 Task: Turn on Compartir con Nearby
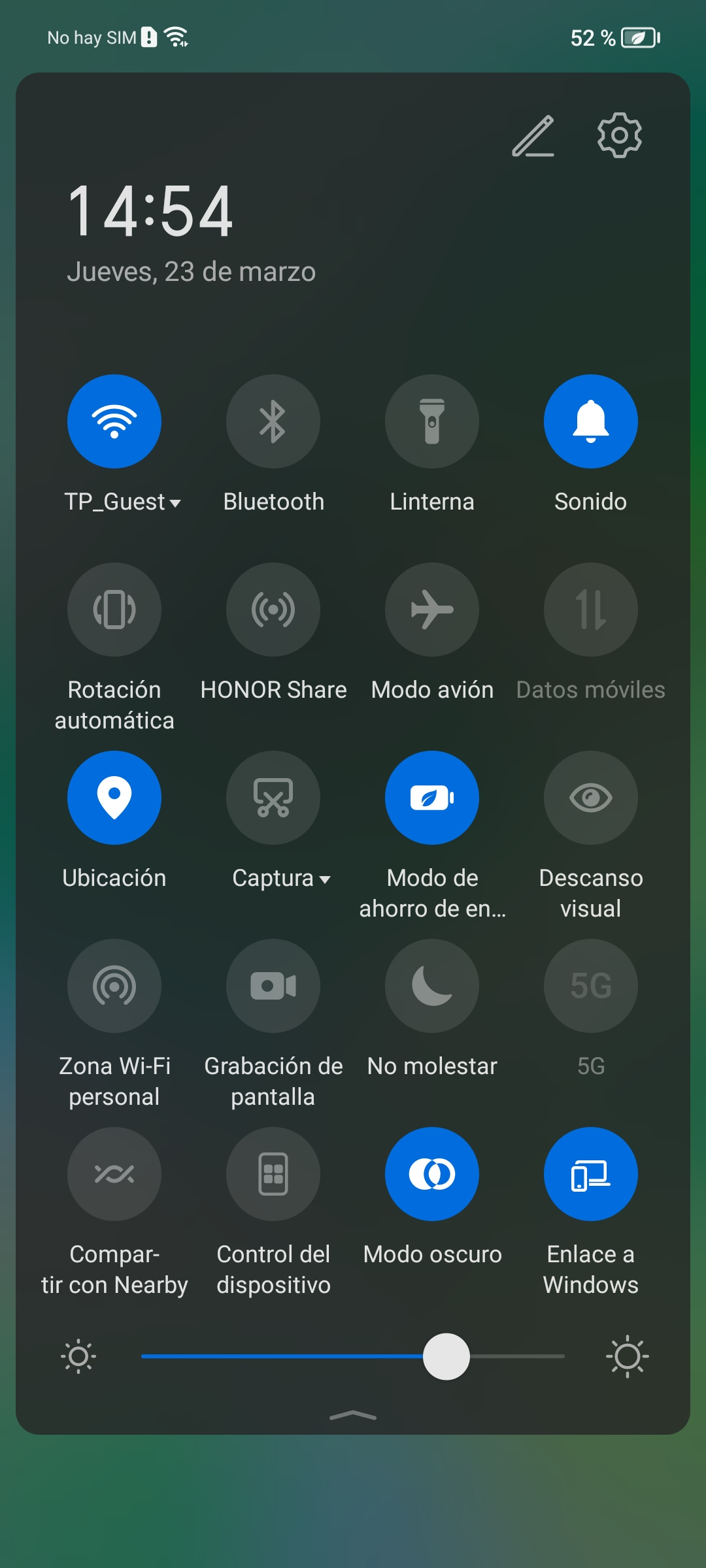114,1174
